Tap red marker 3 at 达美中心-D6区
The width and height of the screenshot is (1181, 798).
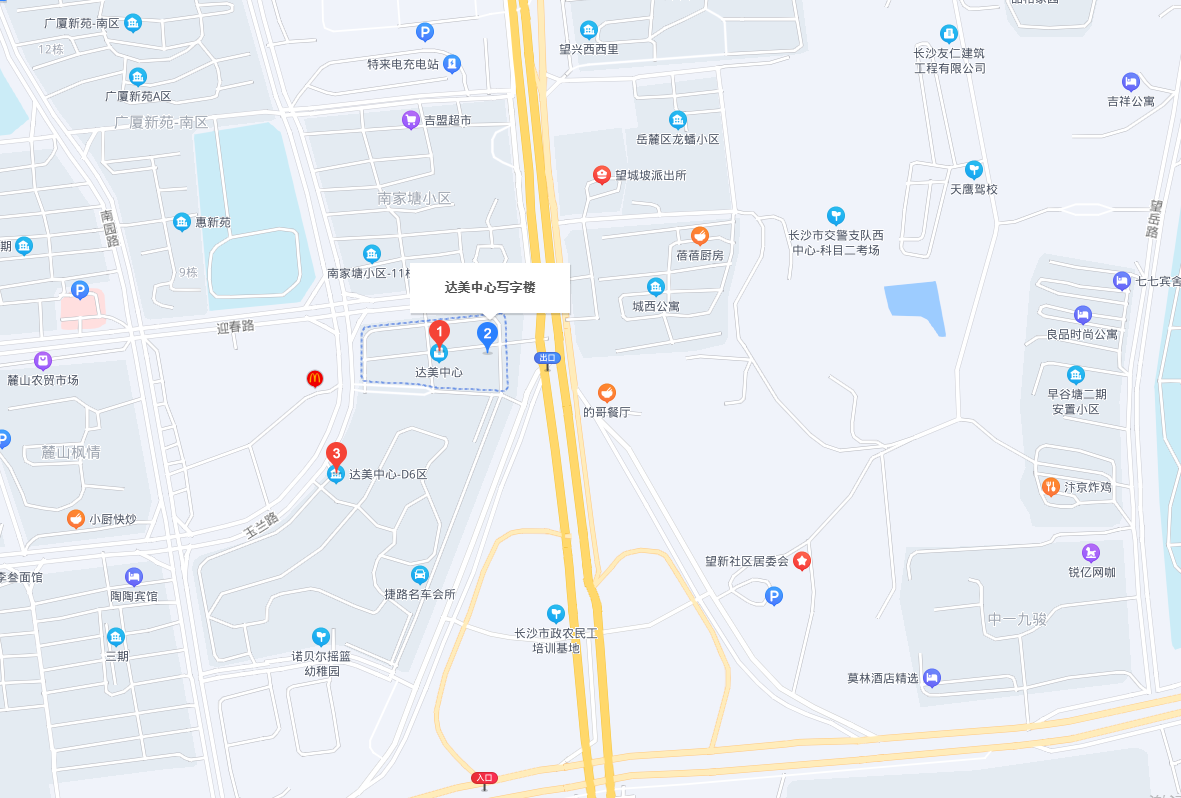point(337,455)
